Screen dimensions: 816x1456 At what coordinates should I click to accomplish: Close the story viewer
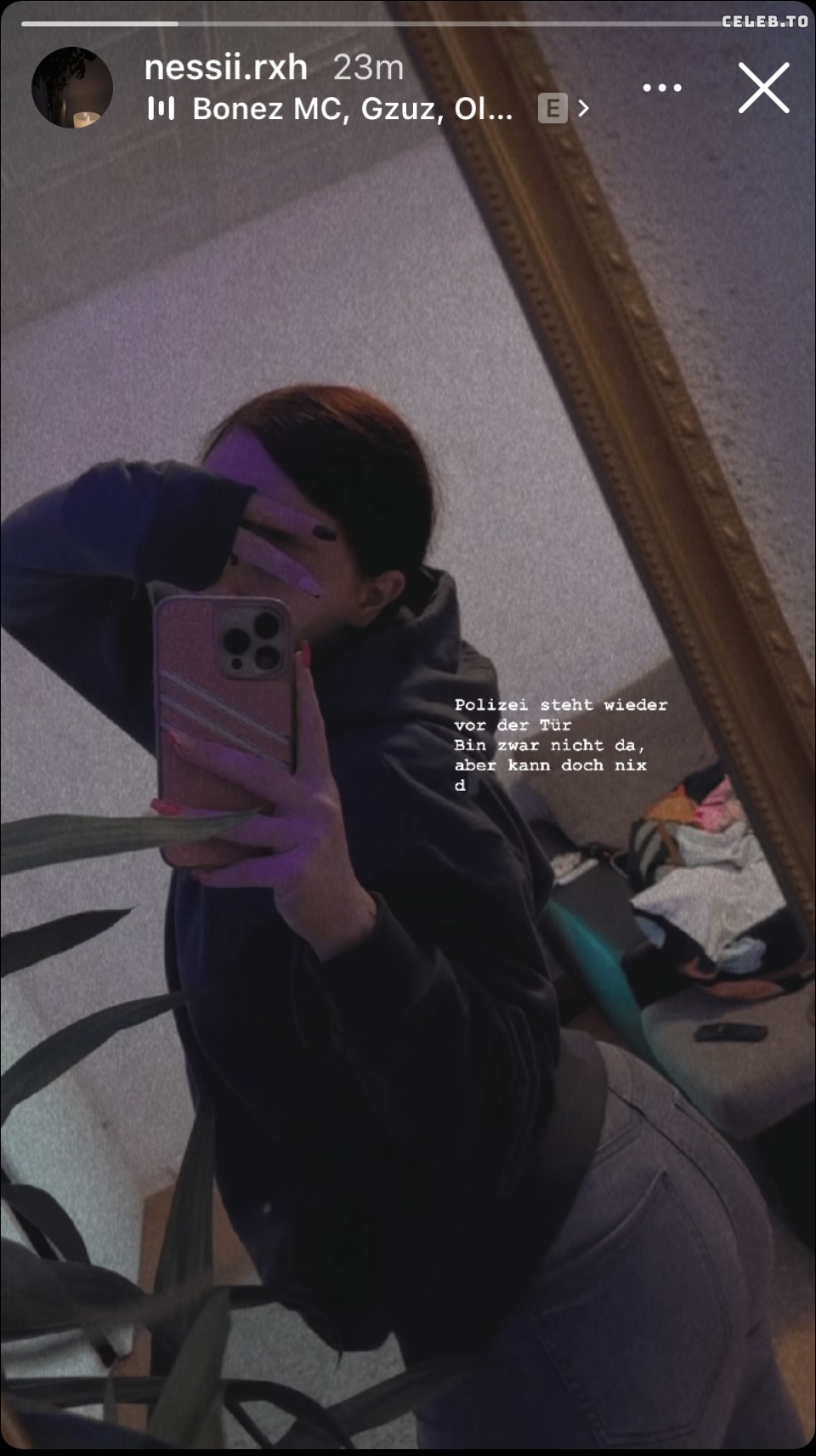pos(763,88)
